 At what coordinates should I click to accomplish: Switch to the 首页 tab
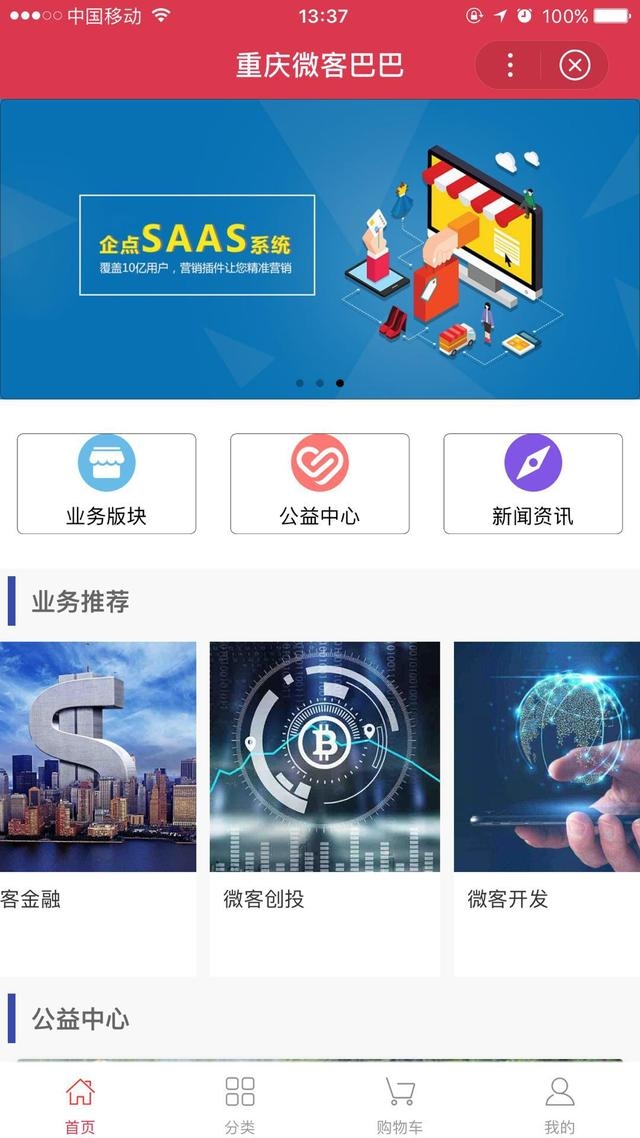[80, 1104]
